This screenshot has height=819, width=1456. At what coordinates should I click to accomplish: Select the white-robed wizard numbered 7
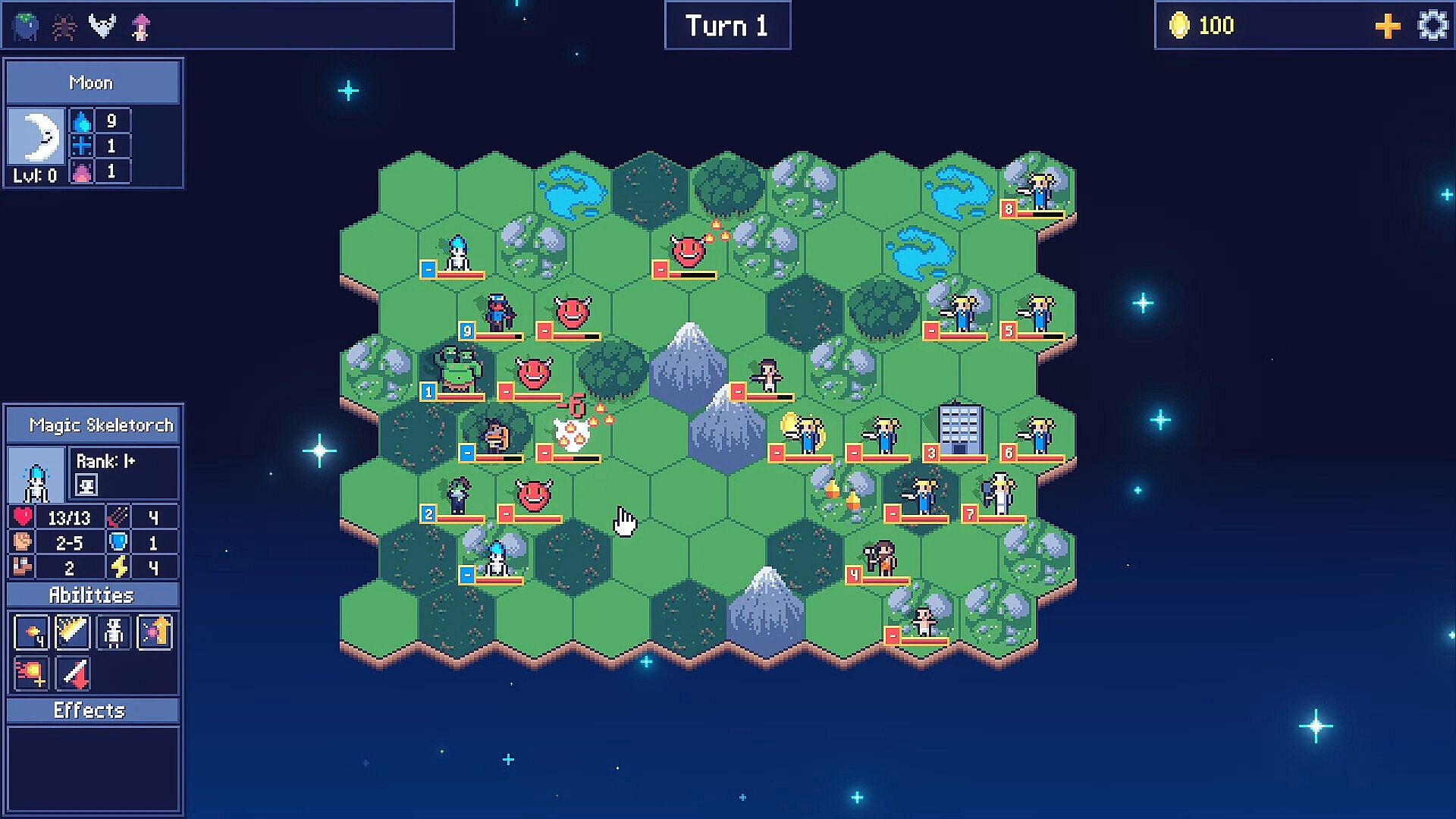click(999, 494)
